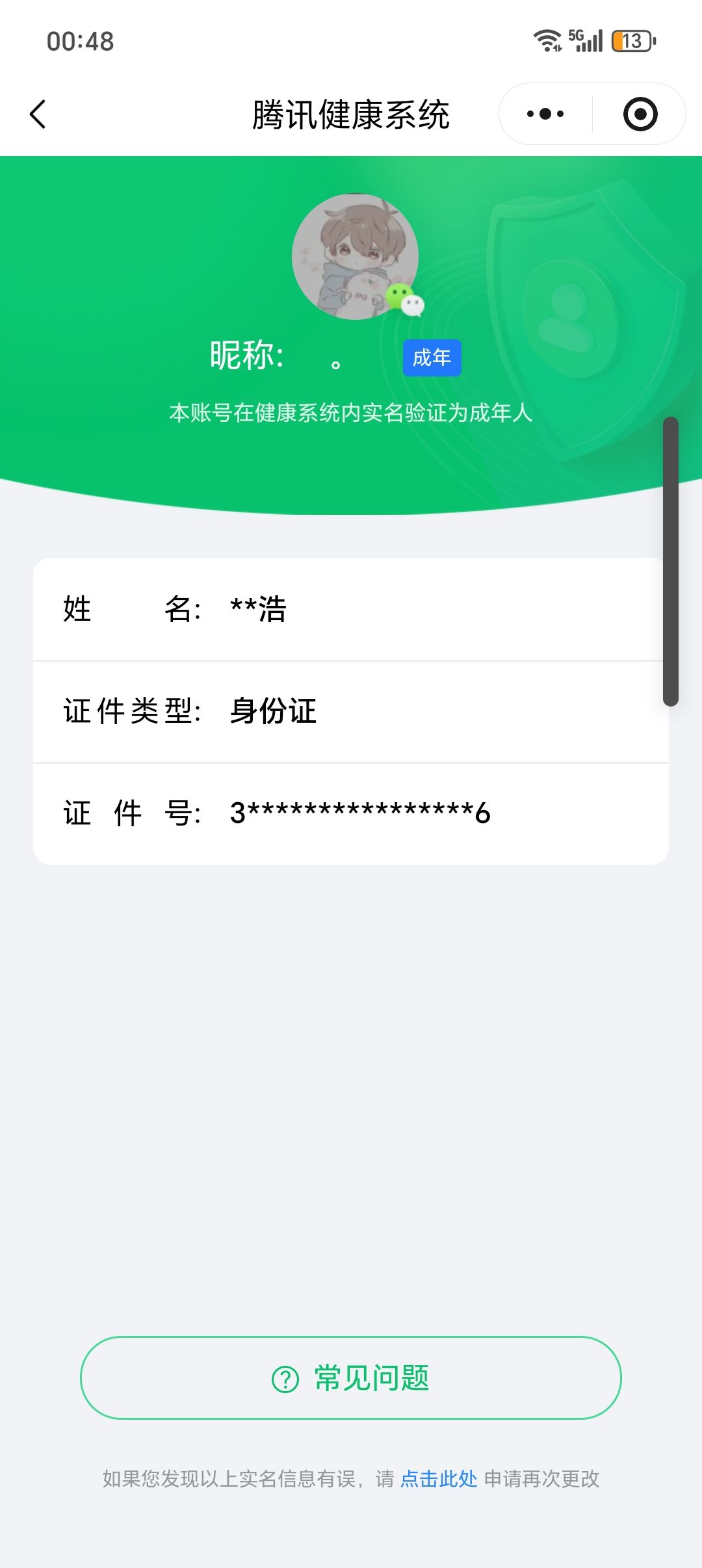The image size is (702, 1568).
Task: Tap the blue 成年 adult status badge
Action: [431, 357]
